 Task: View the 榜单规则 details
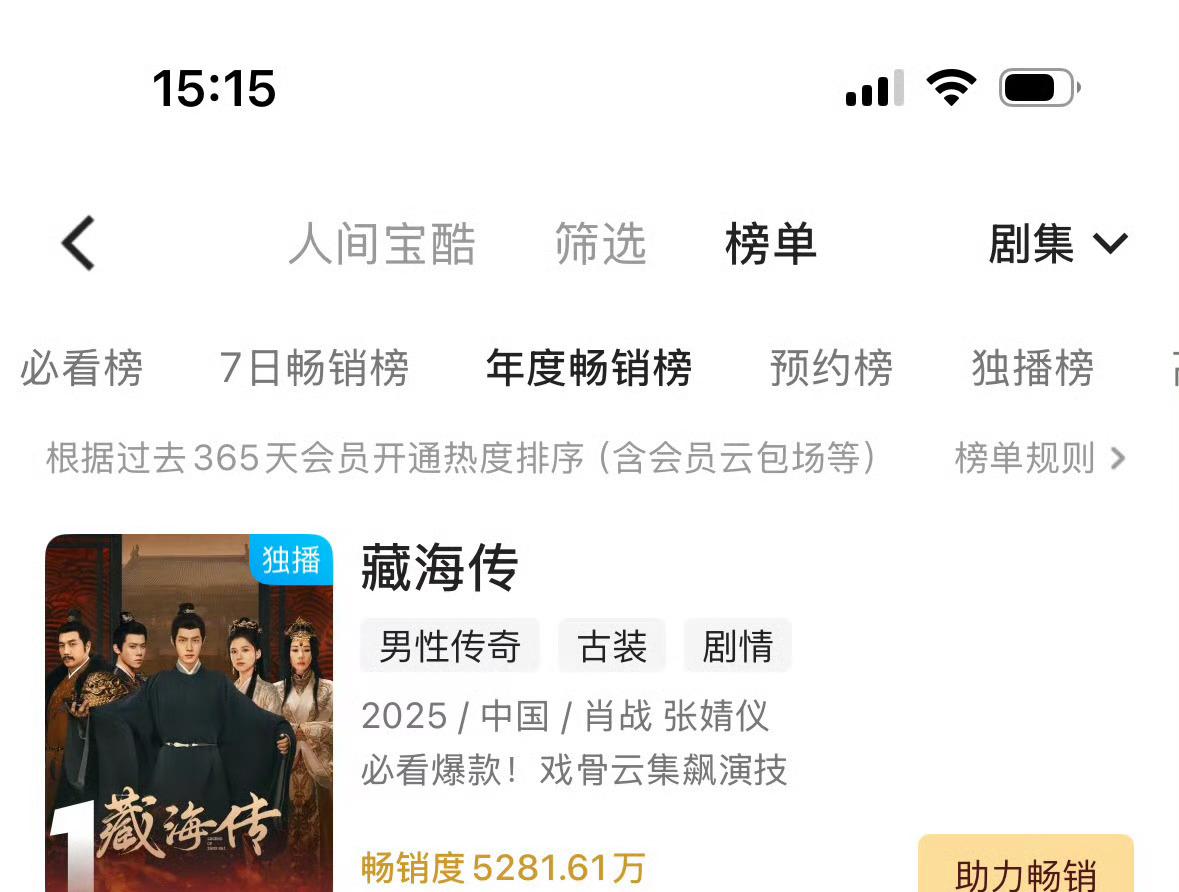(1039, 459)
